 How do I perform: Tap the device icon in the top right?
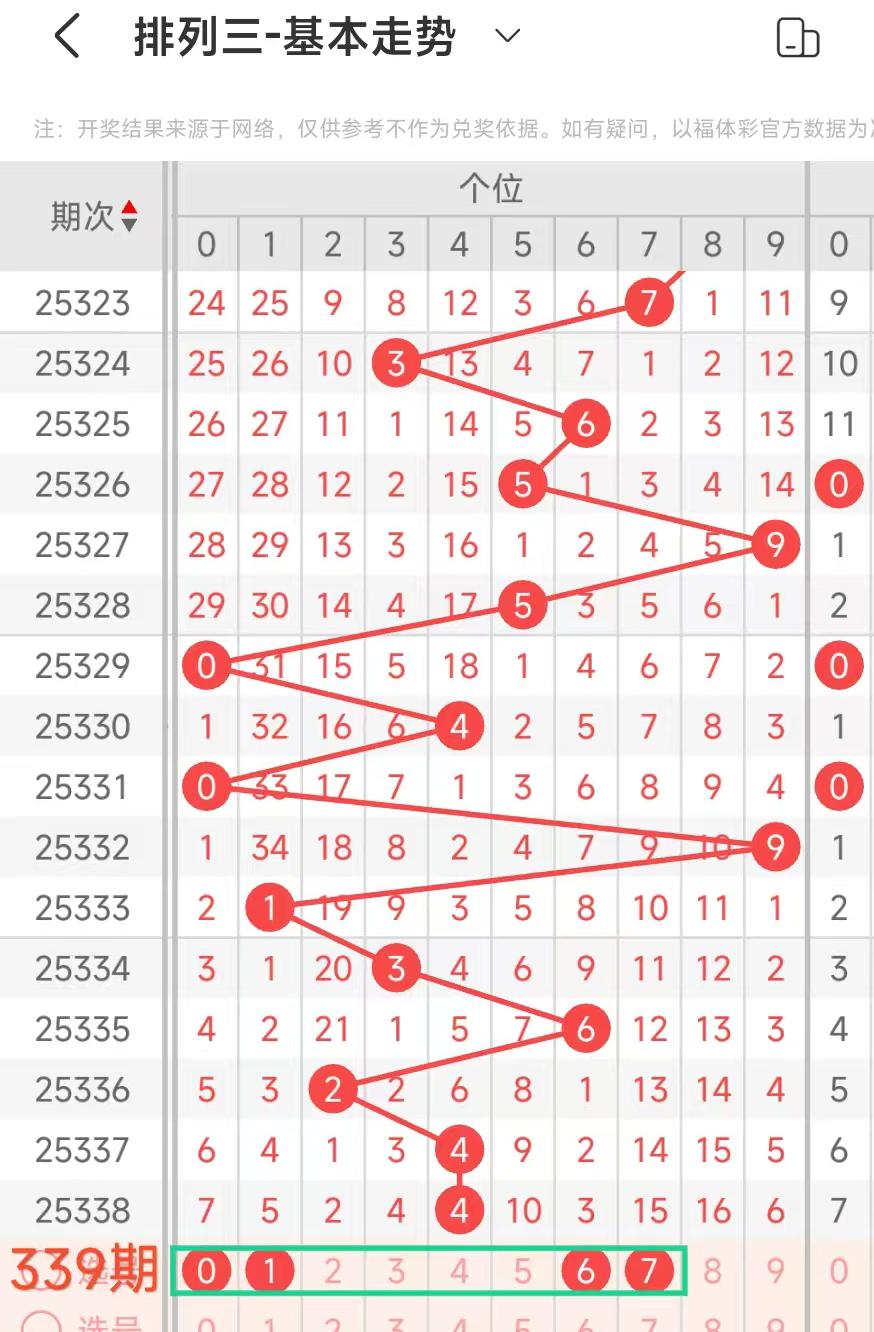click(x=797, y=38)
